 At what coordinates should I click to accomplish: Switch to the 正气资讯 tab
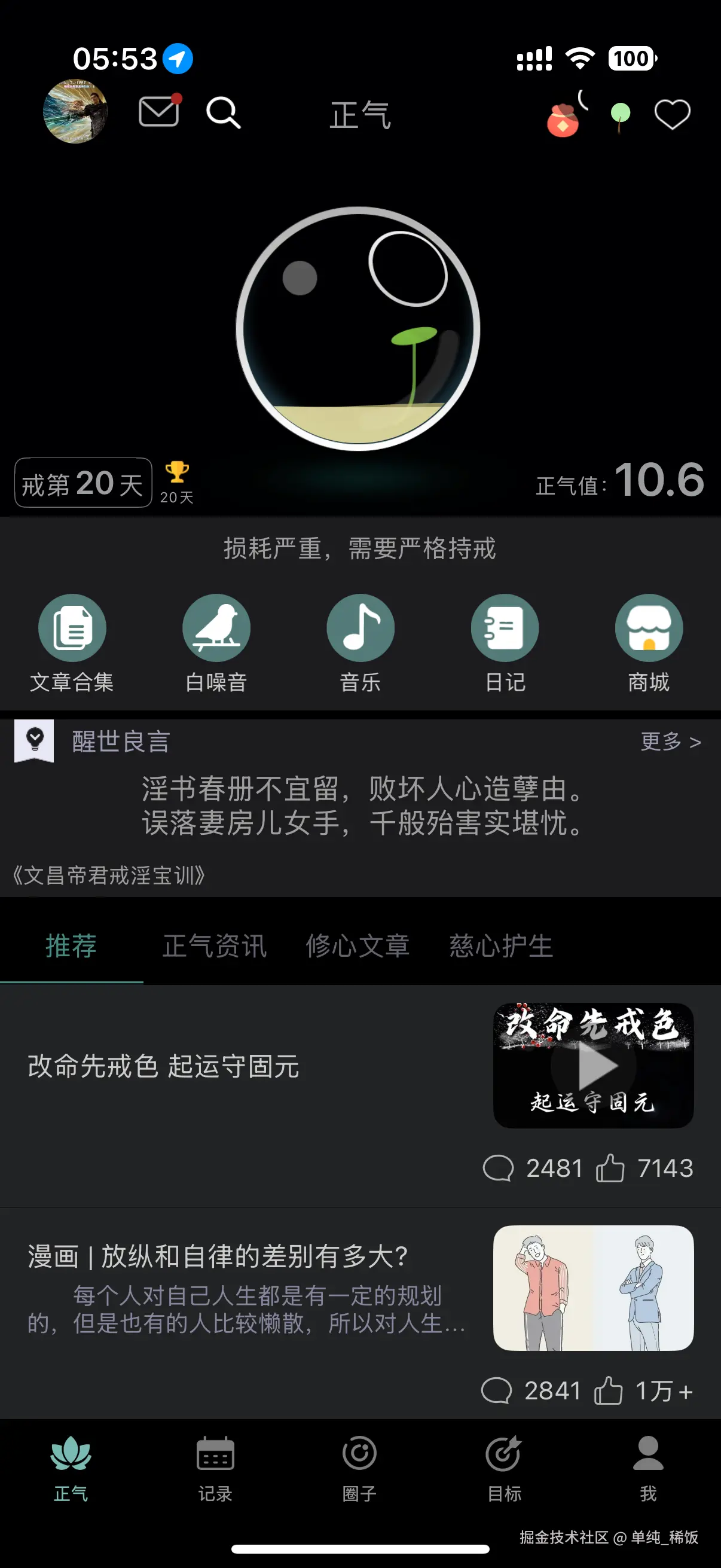coord(213,946)
